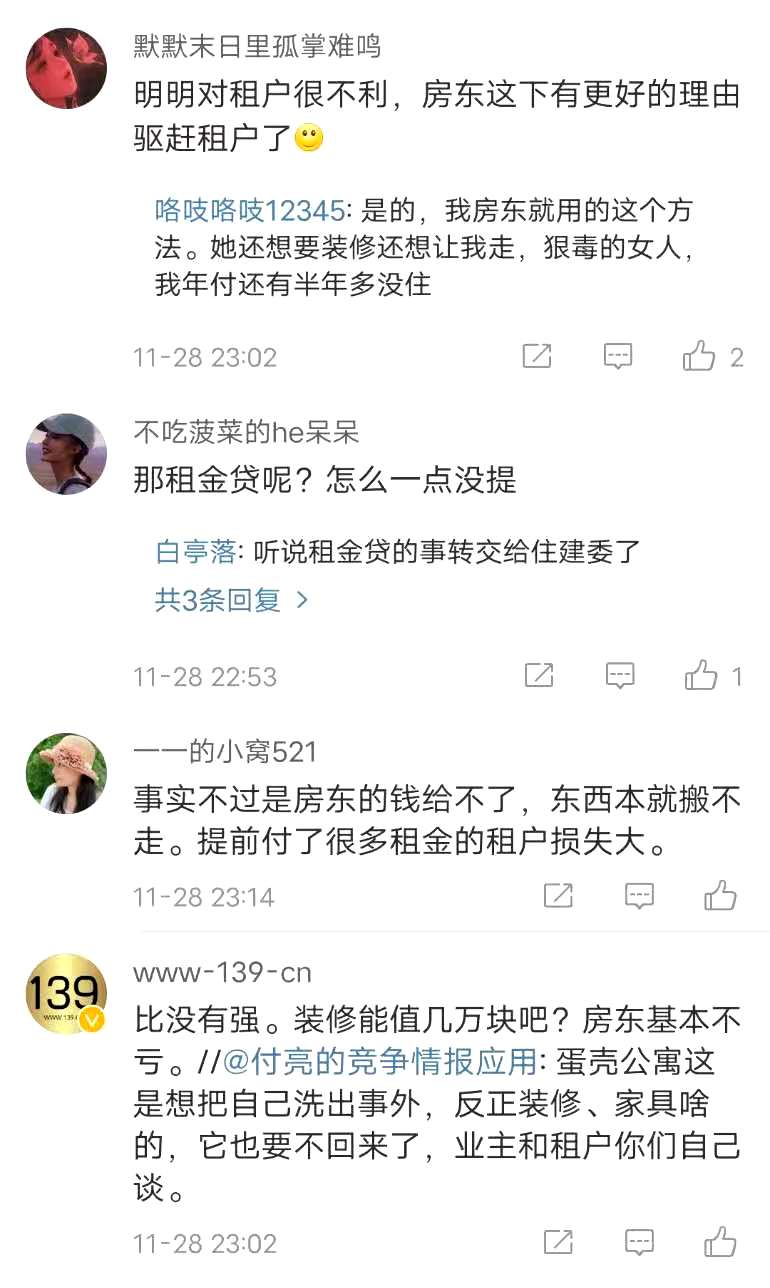Reply to 默默末日里孤掌难鸣's comment
770x1288 pixels.
point(618,356)
